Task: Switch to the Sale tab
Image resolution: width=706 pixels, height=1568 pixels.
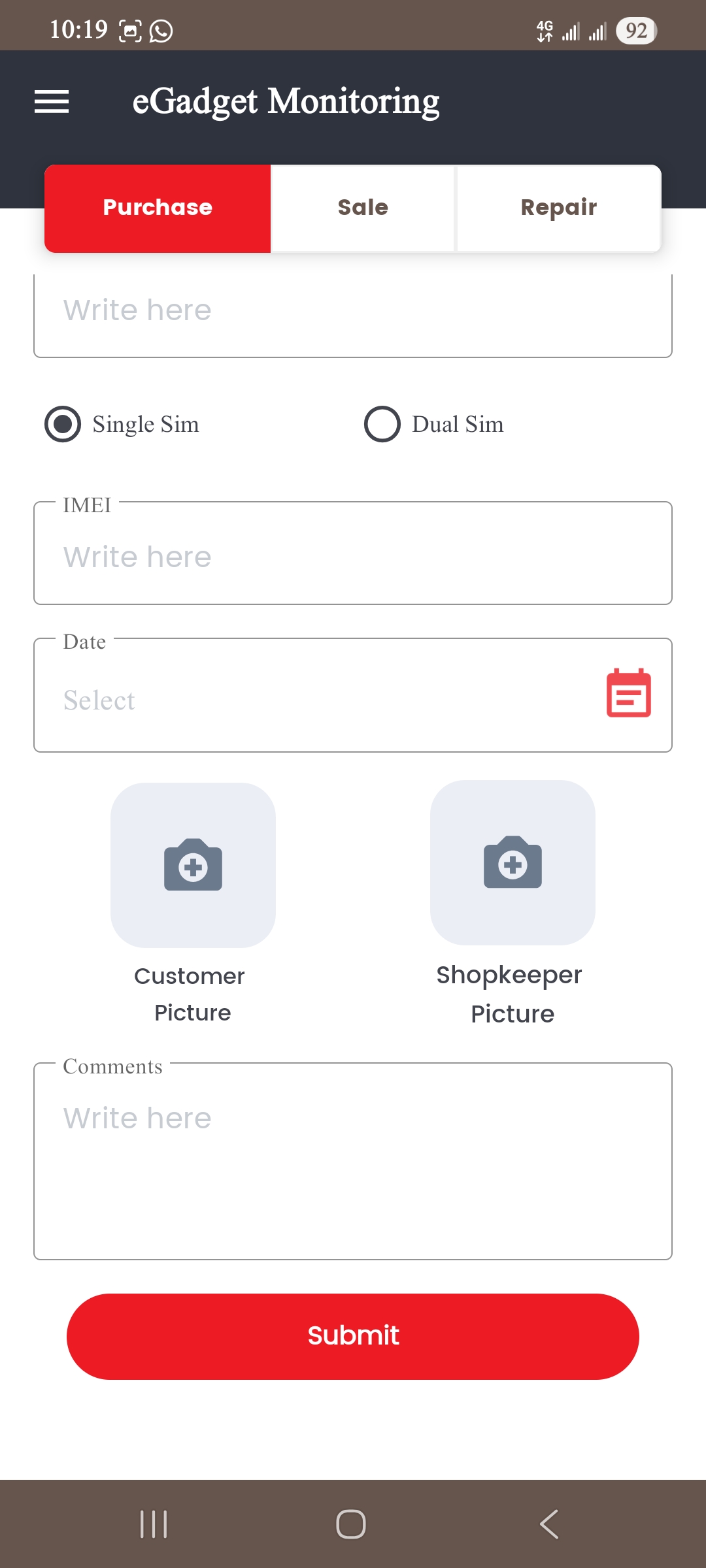Action: (x=363, y=208)
